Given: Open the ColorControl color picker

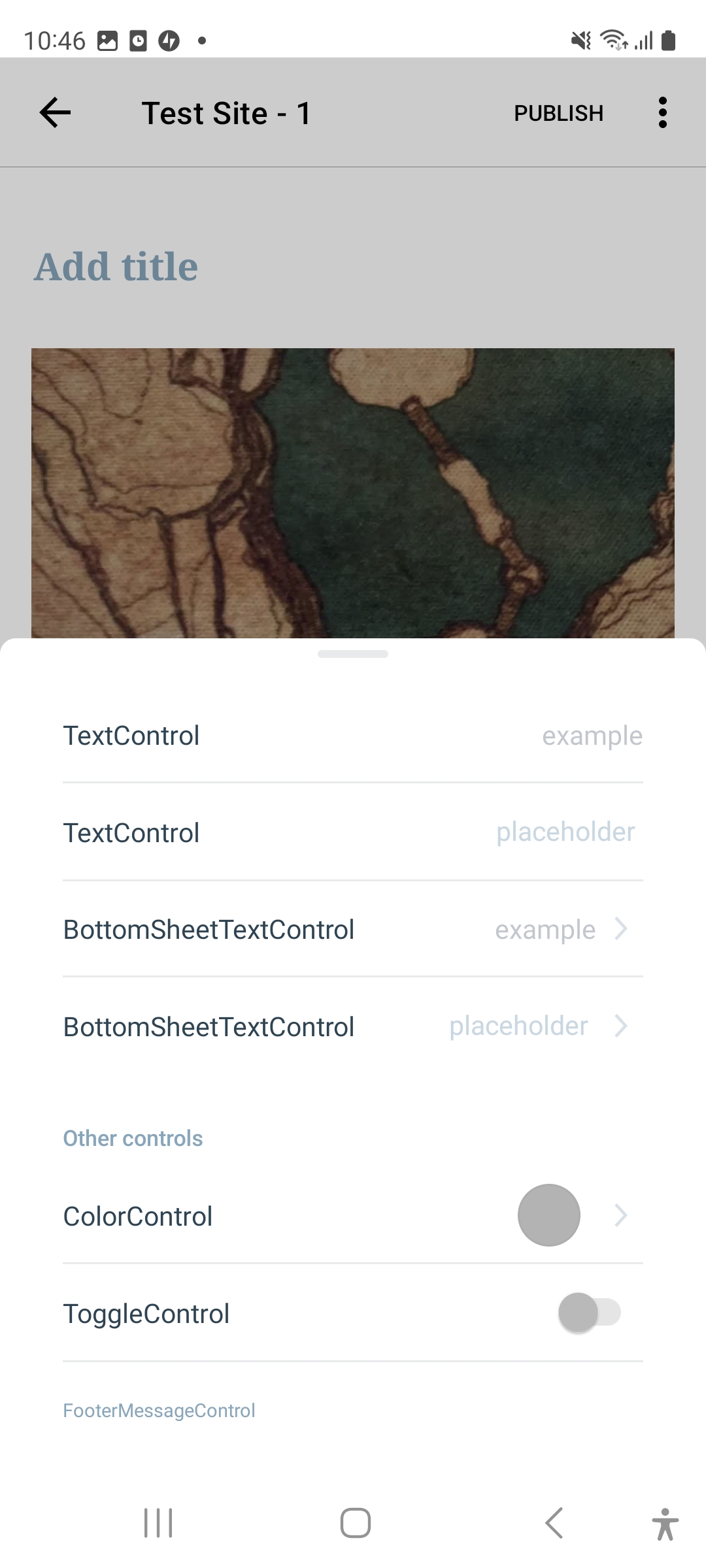Looking at the screenshot, I should (x=353, y=1216).
